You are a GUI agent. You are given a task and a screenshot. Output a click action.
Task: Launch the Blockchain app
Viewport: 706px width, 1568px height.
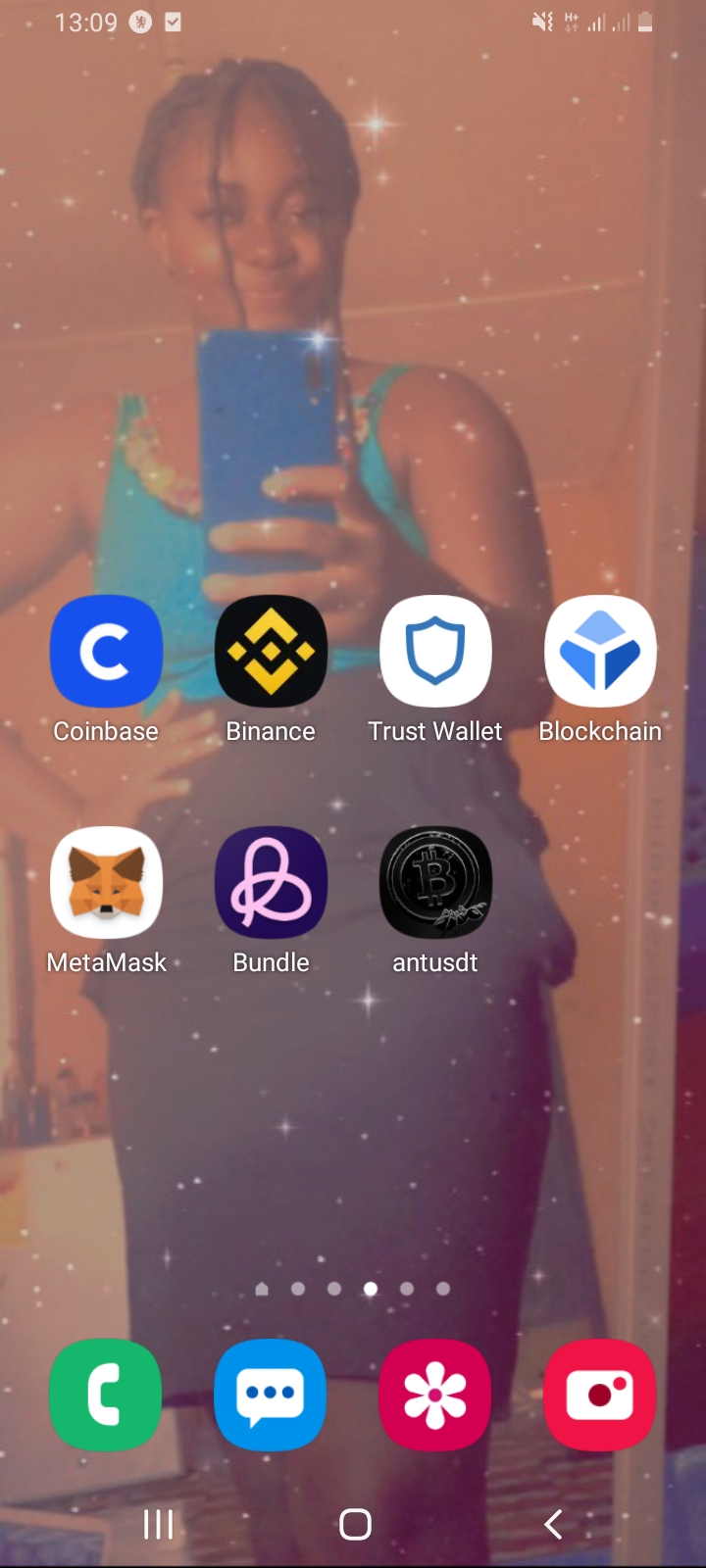pos(600,652)
